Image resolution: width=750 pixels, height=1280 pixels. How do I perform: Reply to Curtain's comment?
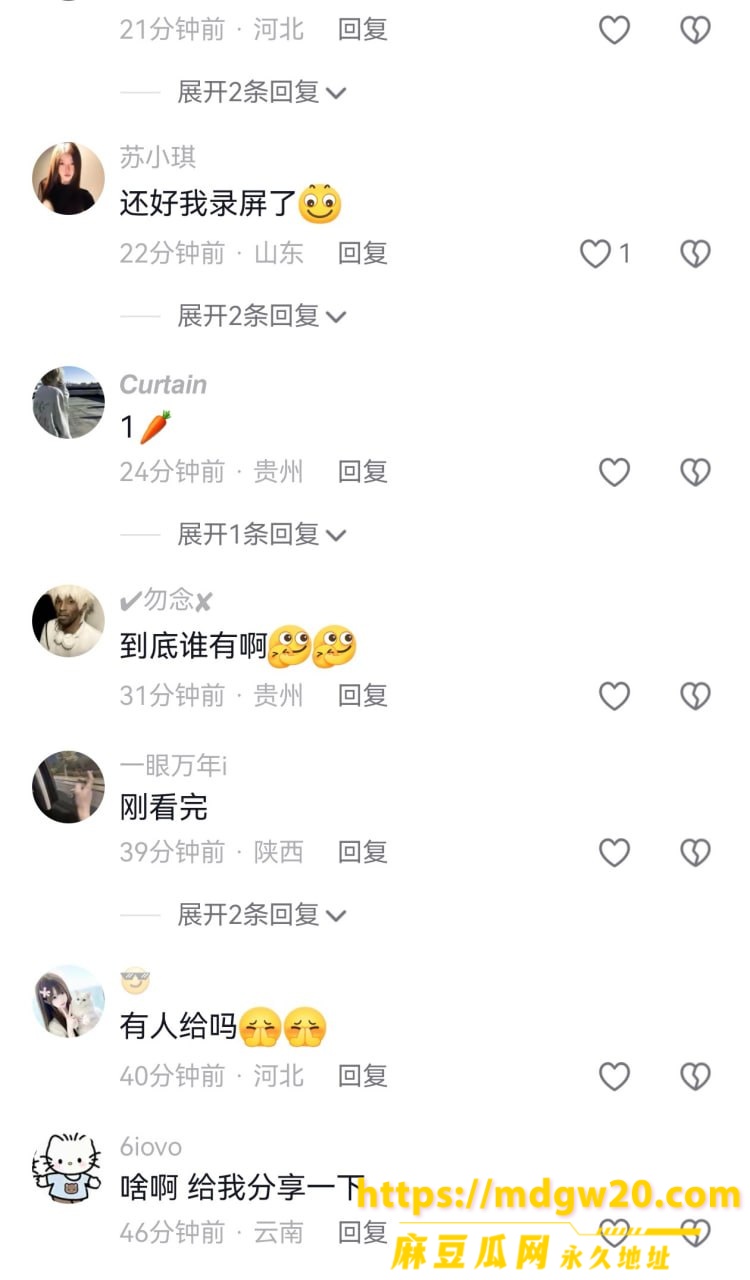coord(362,472)
